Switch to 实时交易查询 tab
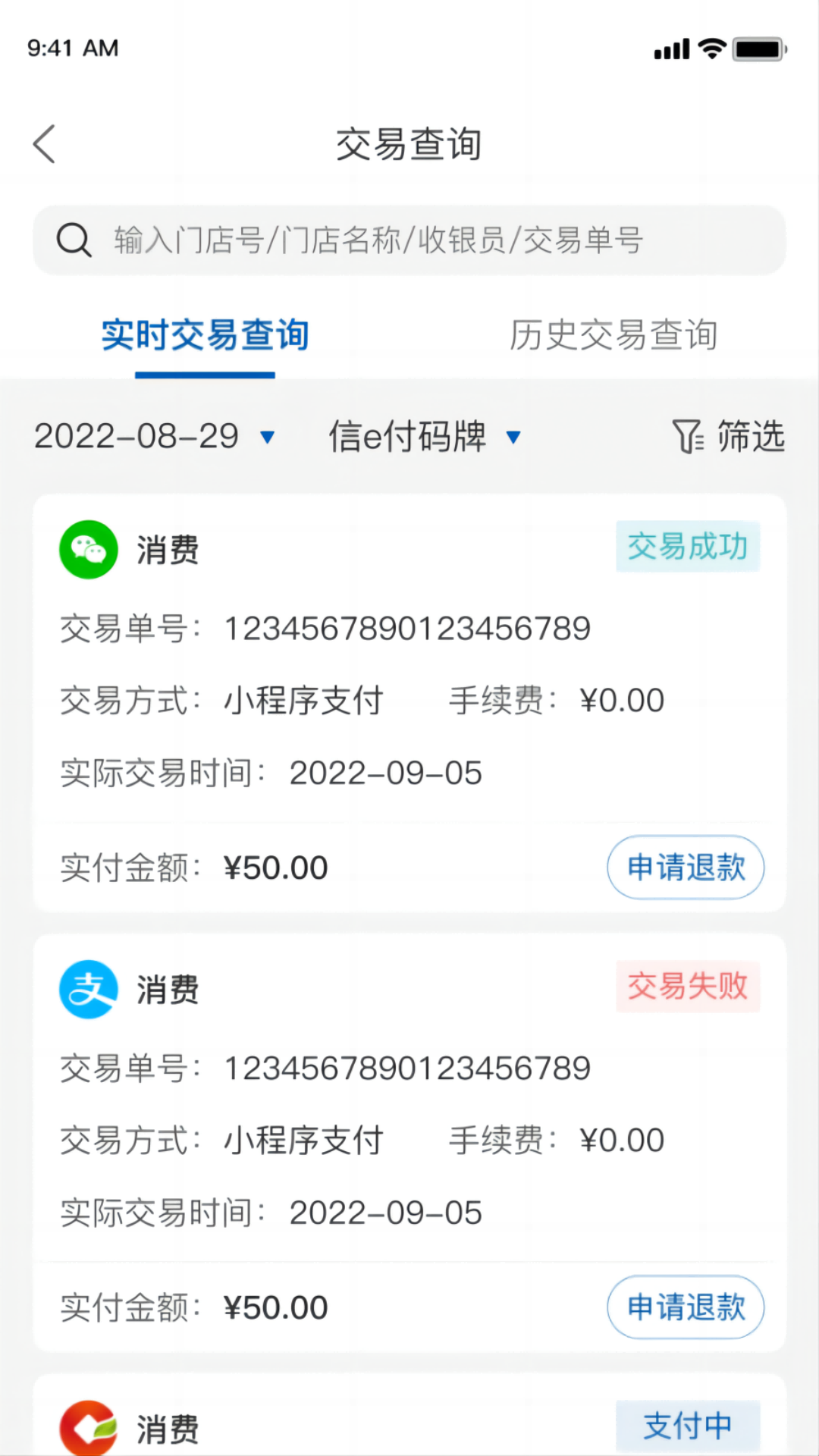Screen dimensions: 819x1456 (205, 335)
